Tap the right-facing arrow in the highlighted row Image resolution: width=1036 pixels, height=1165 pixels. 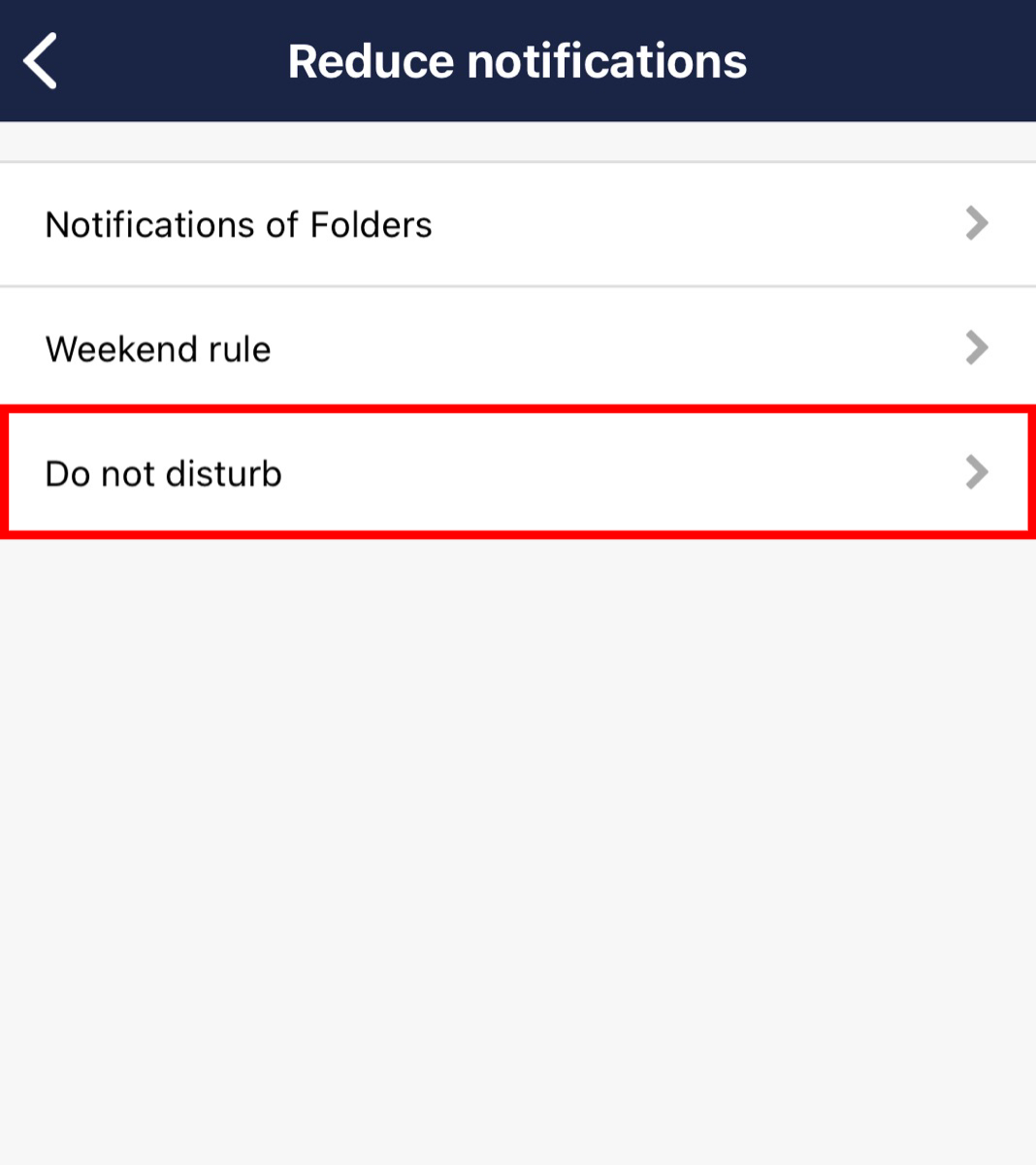[x=977, y=473]
